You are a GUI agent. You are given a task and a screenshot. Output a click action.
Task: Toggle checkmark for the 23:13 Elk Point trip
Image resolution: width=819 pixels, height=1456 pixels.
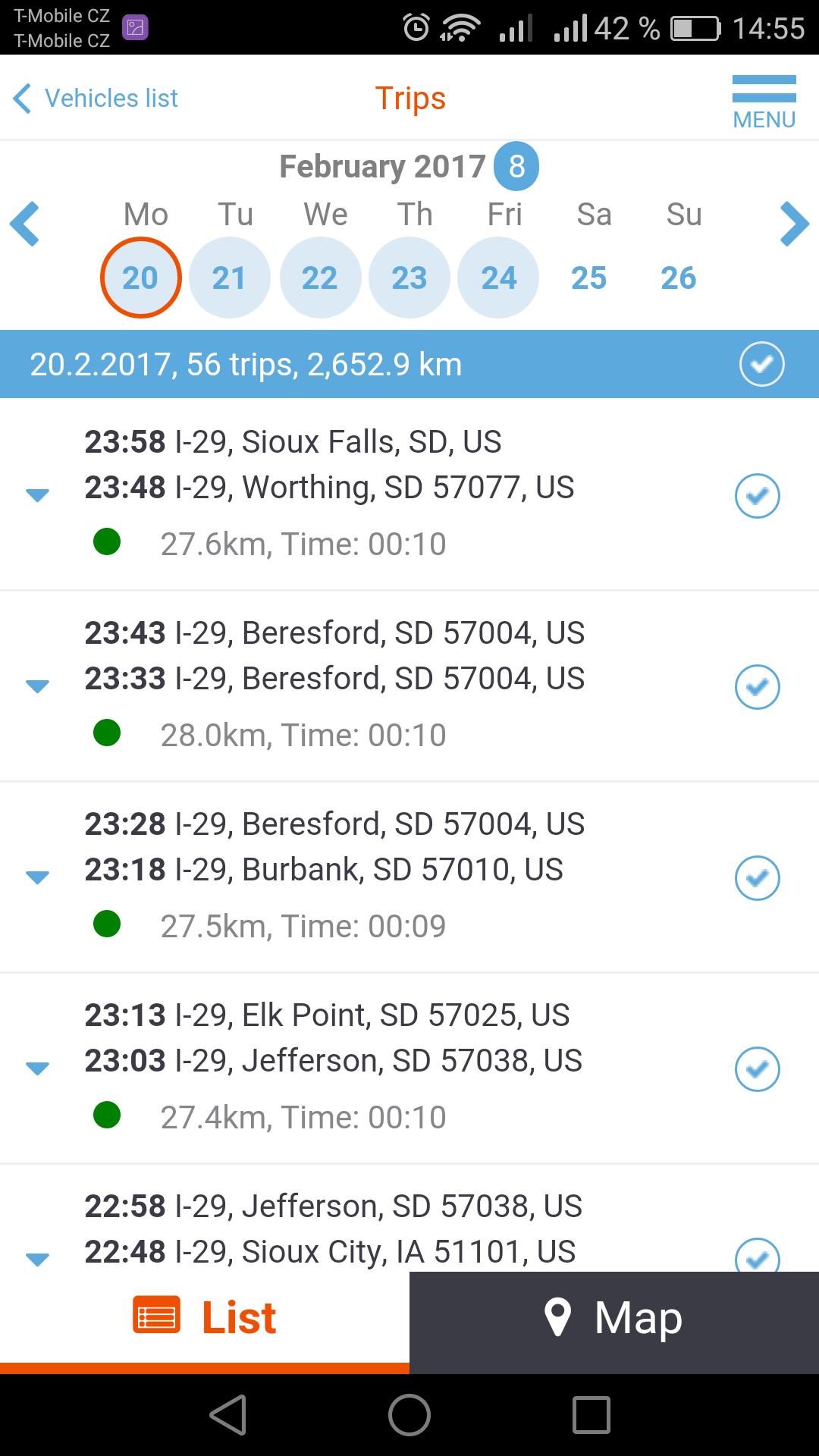tap(758, 1069)
